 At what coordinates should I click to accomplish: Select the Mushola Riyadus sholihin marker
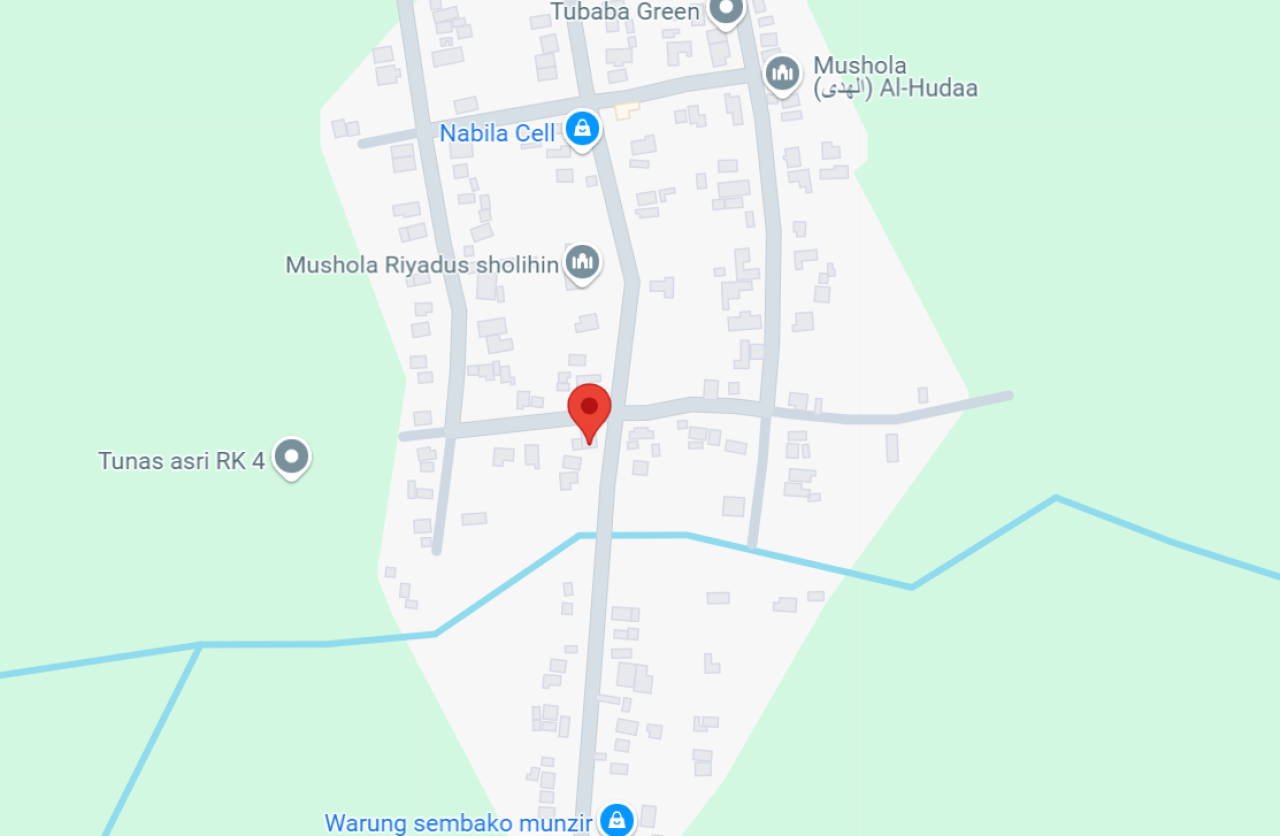point(582,263)
